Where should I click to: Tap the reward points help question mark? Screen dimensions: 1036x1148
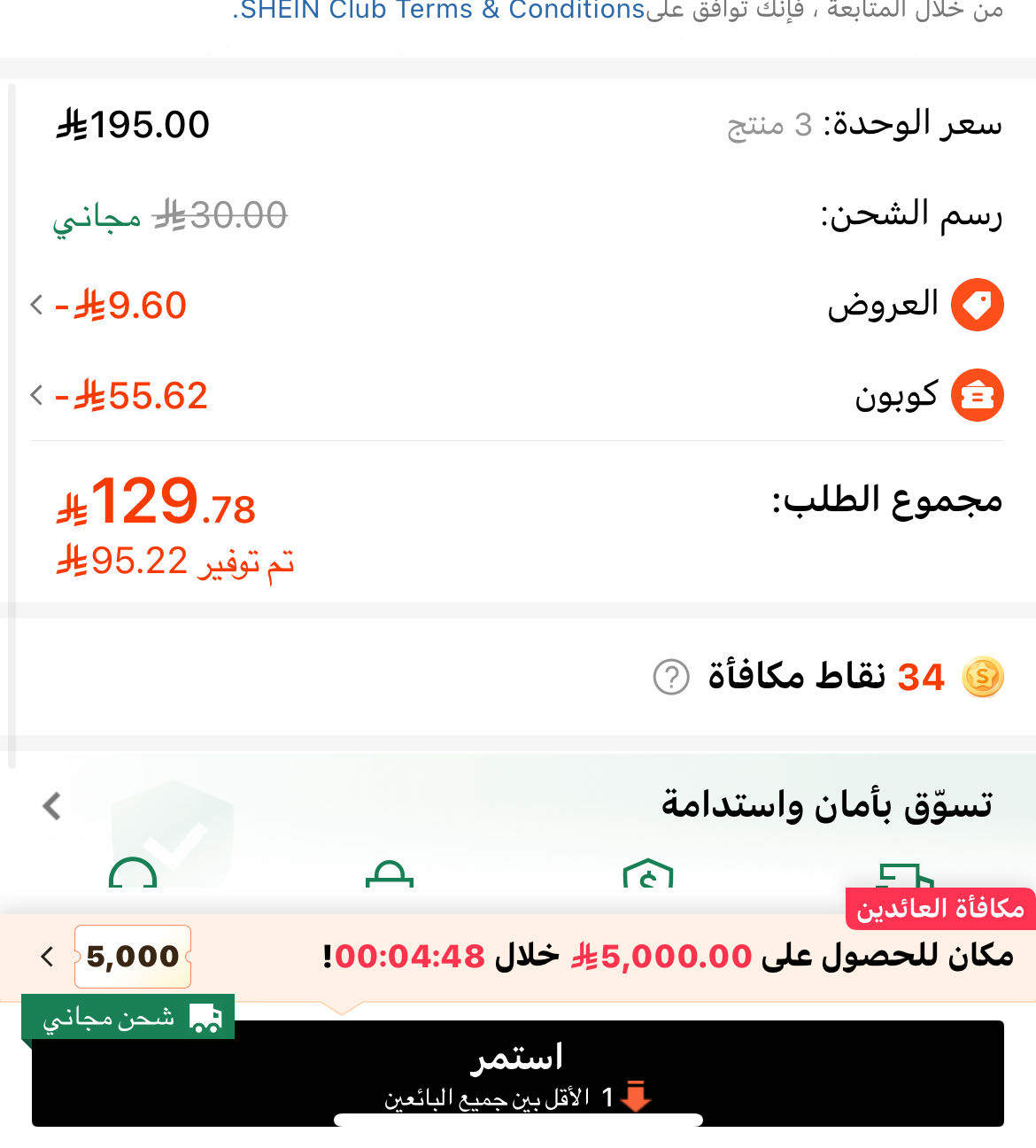point(671,678)
